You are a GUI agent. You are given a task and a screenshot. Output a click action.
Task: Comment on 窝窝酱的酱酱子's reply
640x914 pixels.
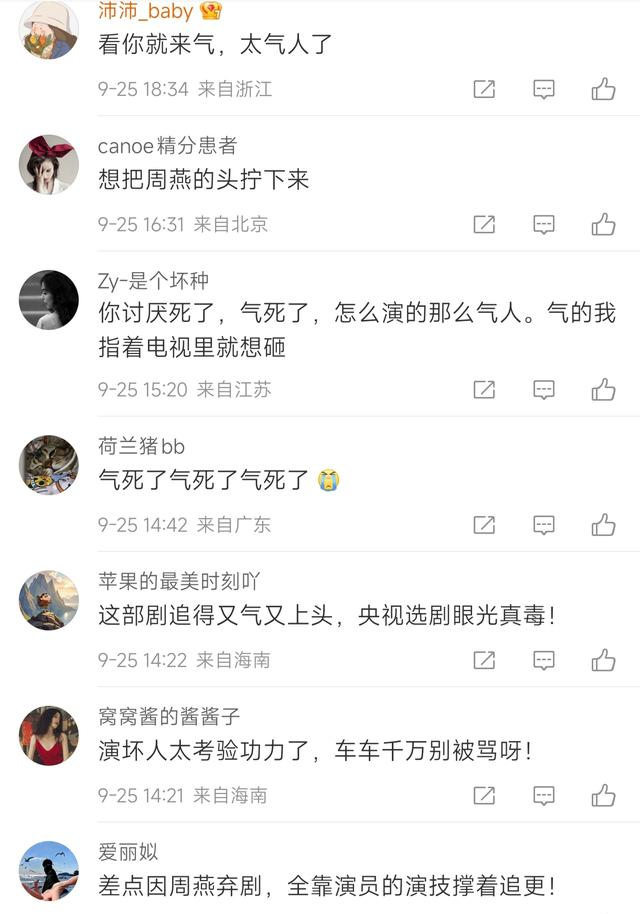(x=543, y=795)
